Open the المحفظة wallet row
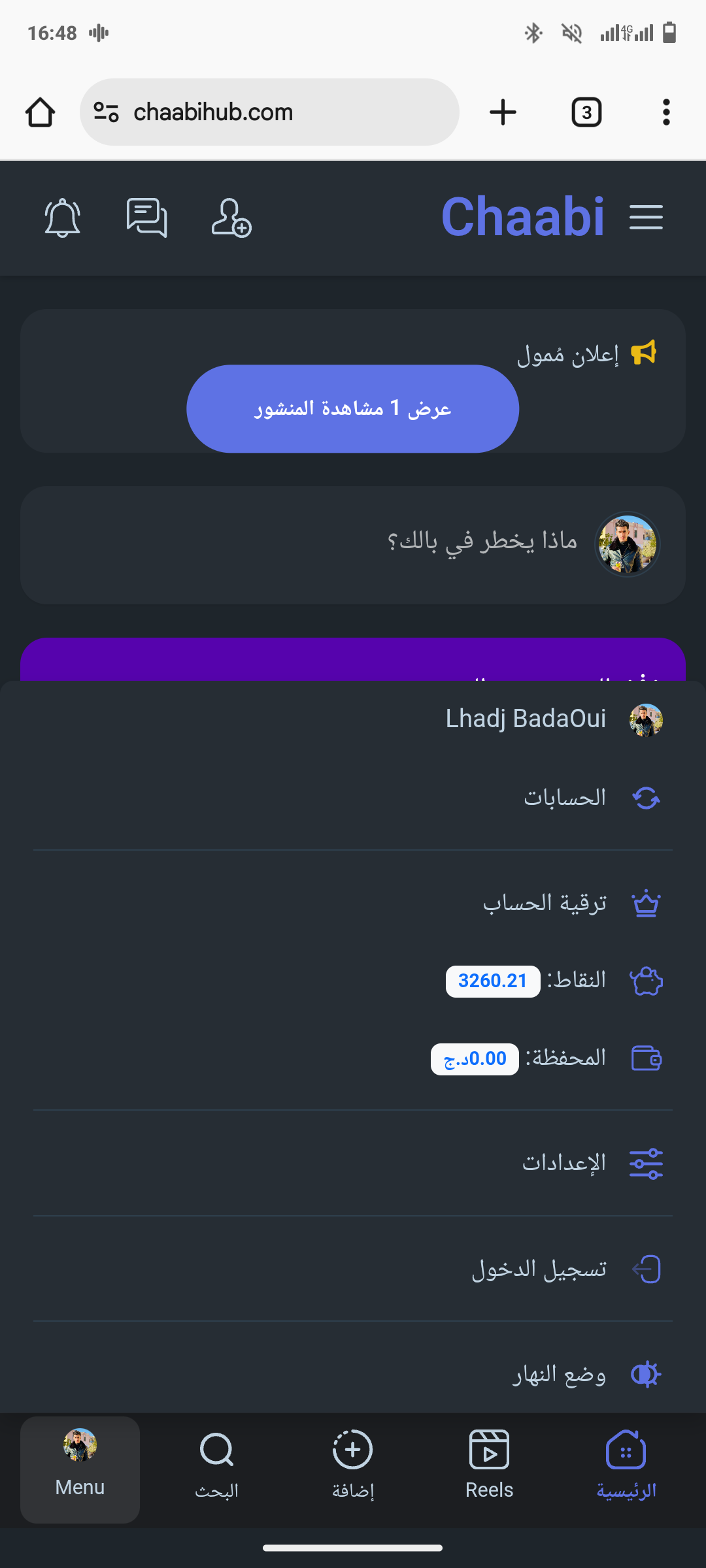706x1568 pixels. (546, 1058)
